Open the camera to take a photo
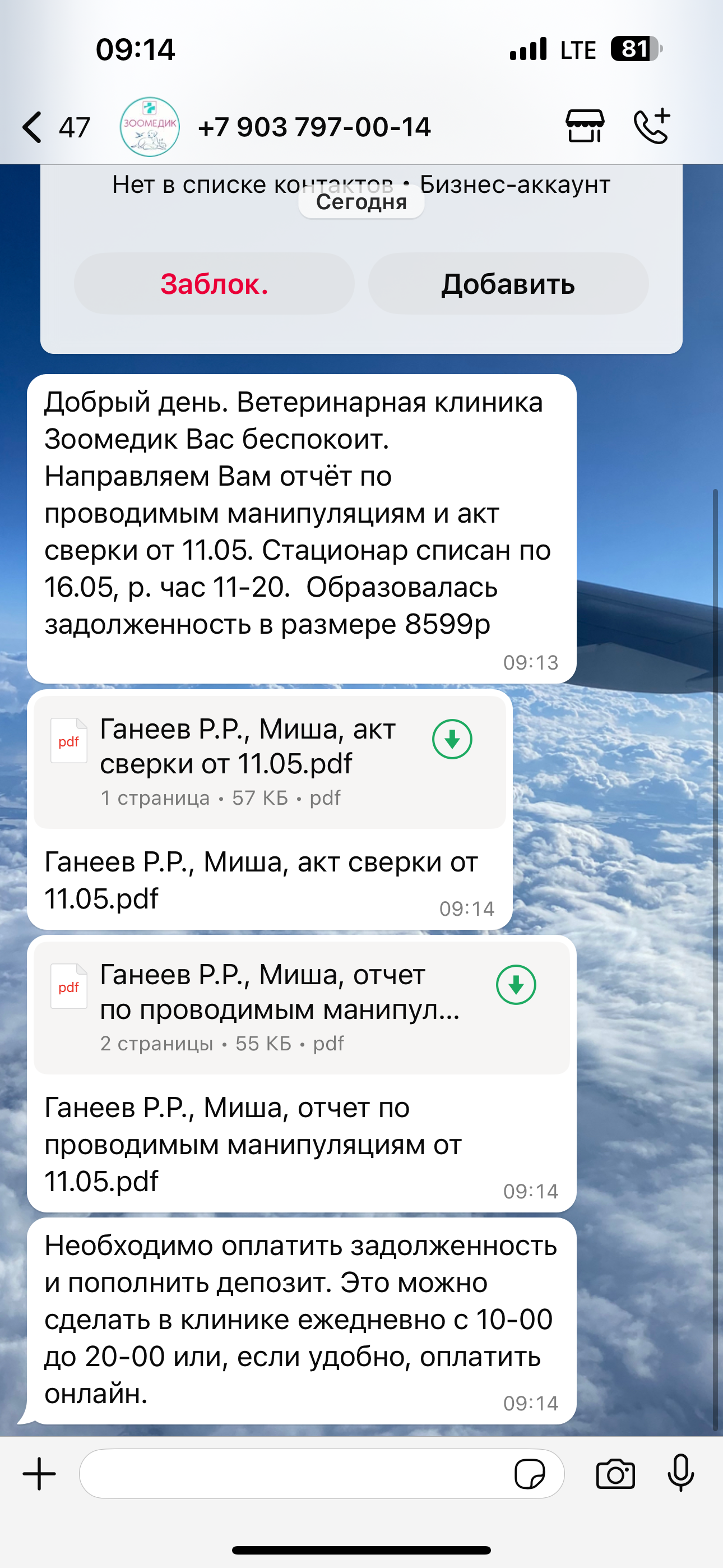This screenshot has width=723, height=1568. click(x=615, y=1474)
